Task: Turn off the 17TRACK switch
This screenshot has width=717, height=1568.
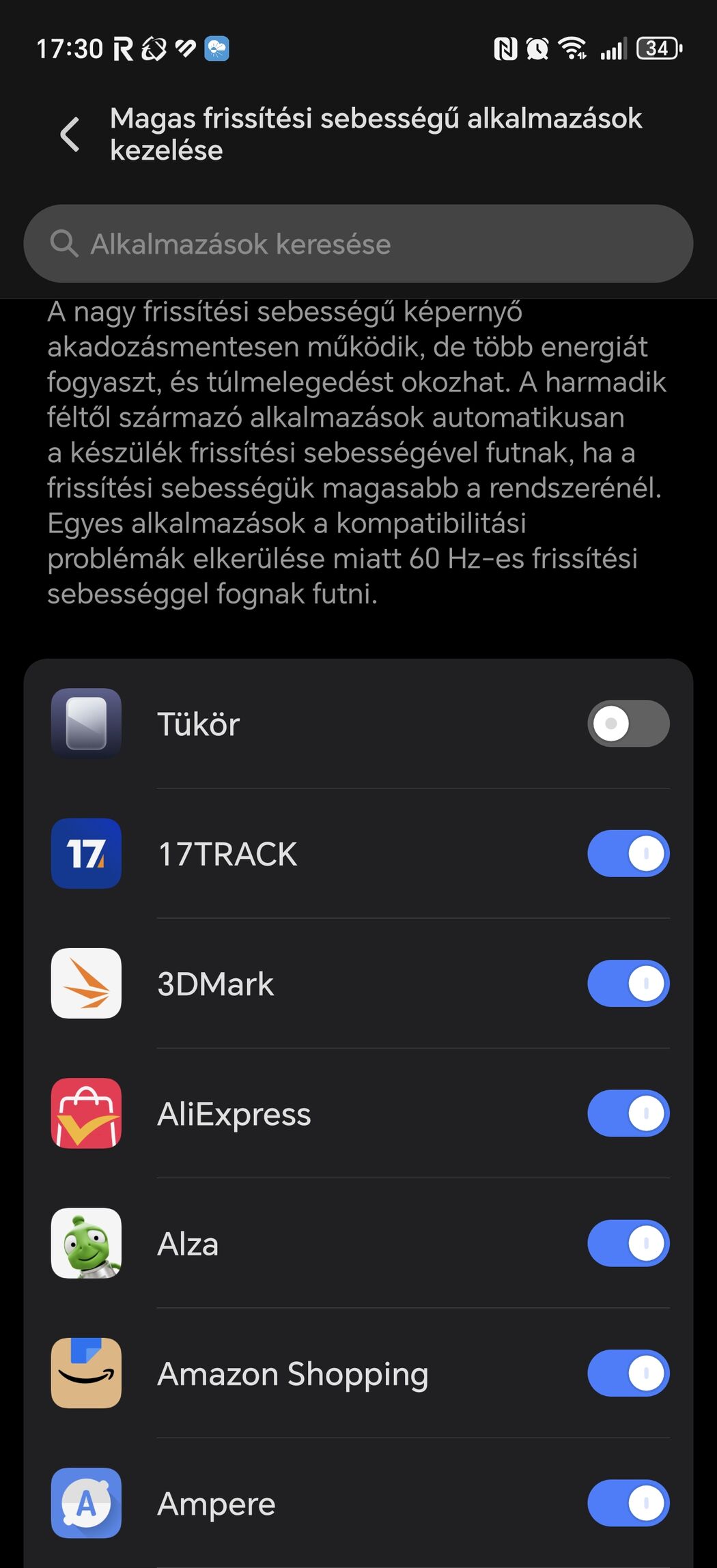Action: point(628,853)
